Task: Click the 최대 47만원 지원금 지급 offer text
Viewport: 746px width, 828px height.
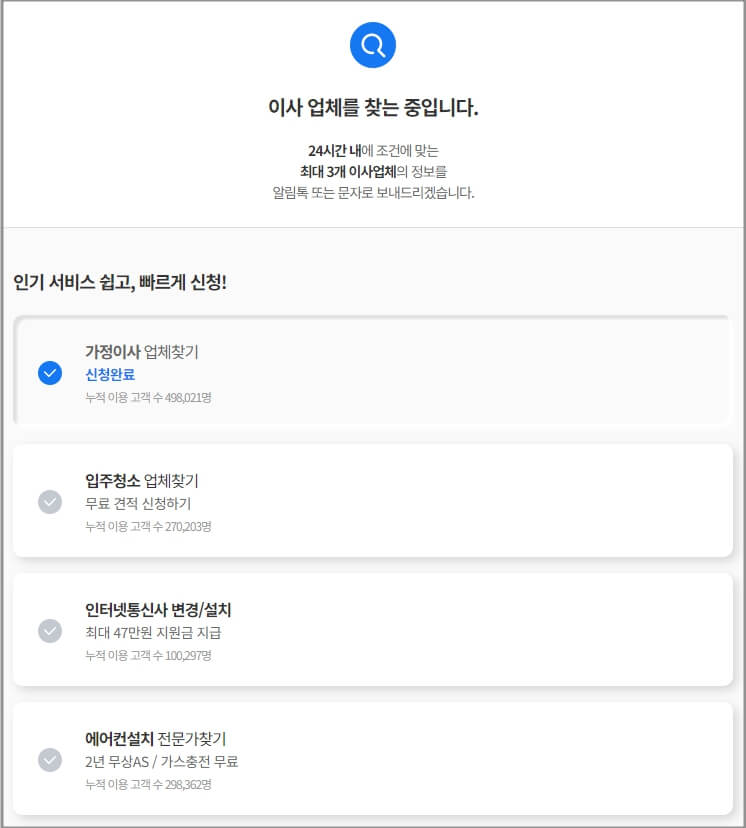Action: pos(150,633)
